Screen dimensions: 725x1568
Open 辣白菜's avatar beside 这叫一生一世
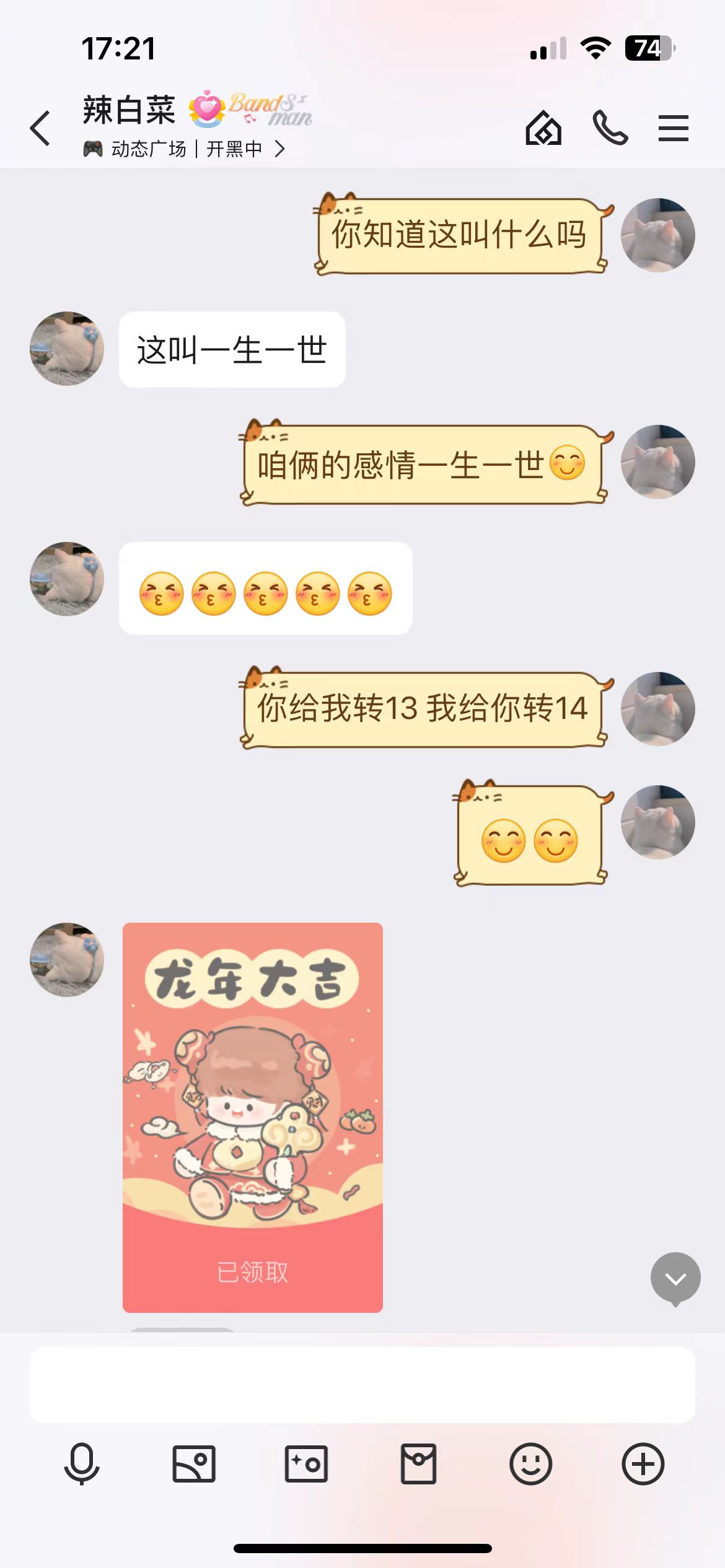click(67, 349)
